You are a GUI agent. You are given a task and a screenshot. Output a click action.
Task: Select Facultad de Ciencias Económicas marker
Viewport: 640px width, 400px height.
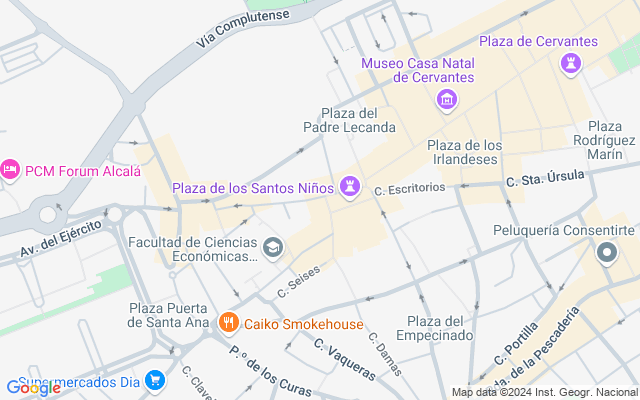[272, 246]
